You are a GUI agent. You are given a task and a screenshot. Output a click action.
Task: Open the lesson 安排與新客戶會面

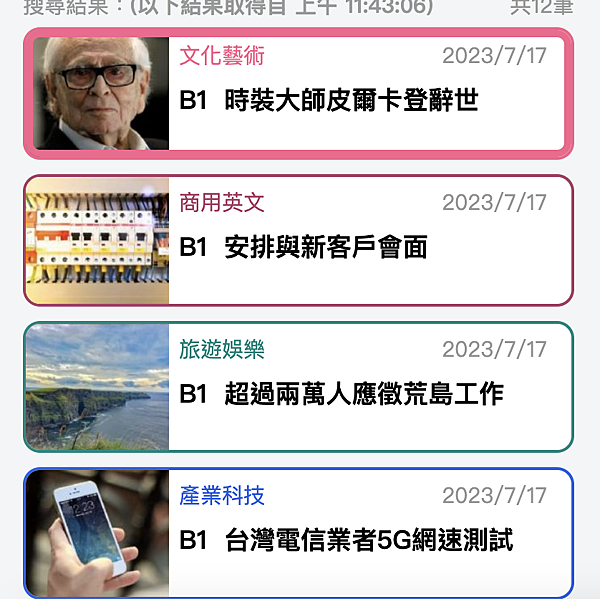[326, 247]
